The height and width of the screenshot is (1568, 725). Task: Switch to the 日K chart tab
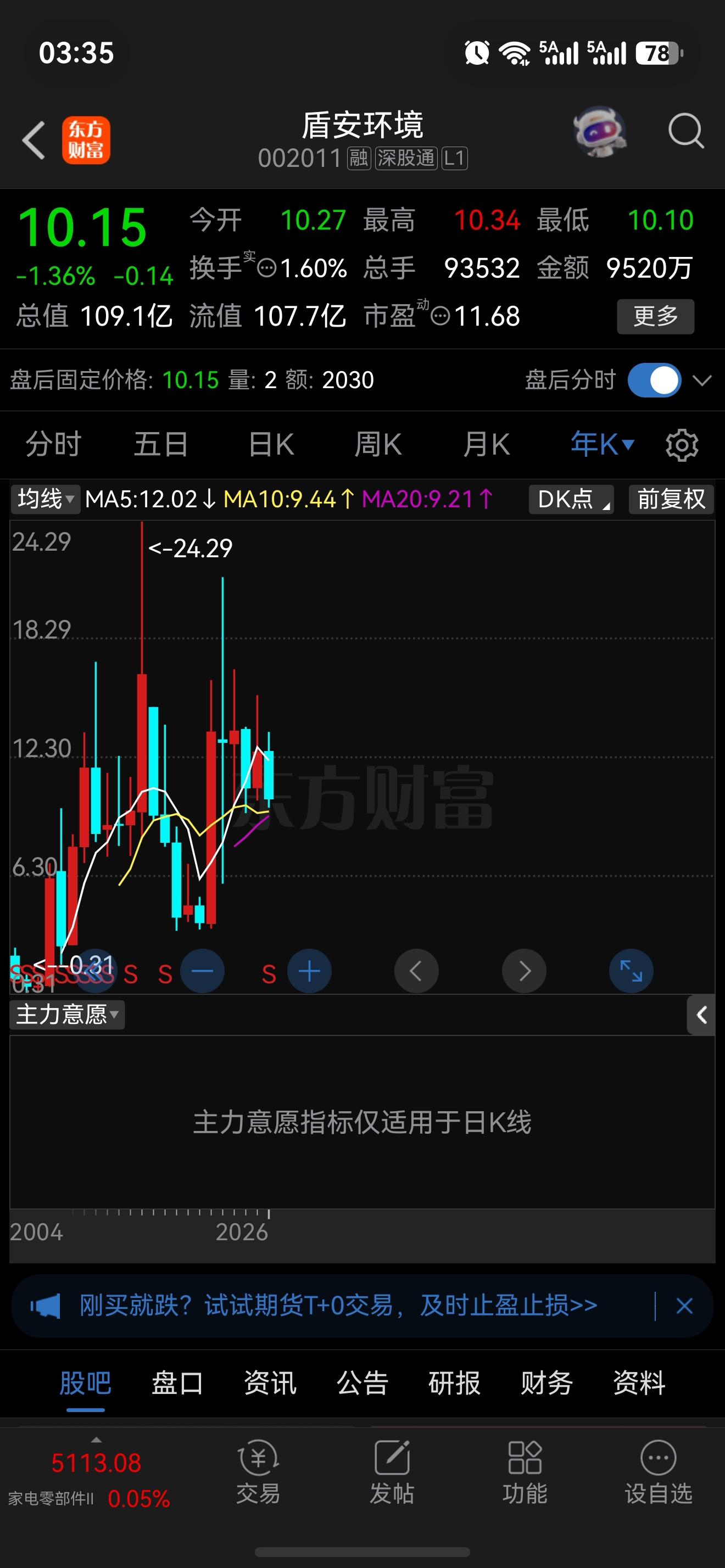(271, 444)
